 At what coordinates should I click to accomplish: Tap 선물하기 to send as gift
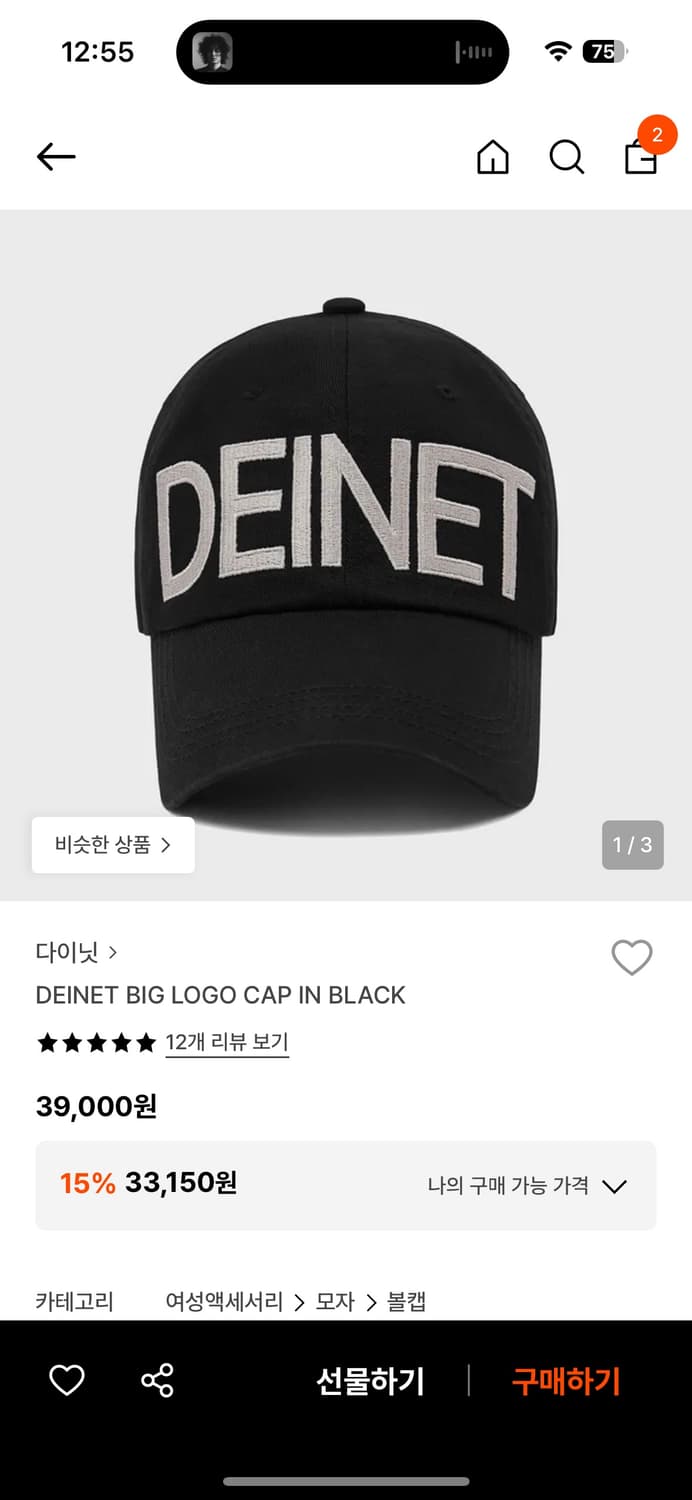click(370, 1381)
